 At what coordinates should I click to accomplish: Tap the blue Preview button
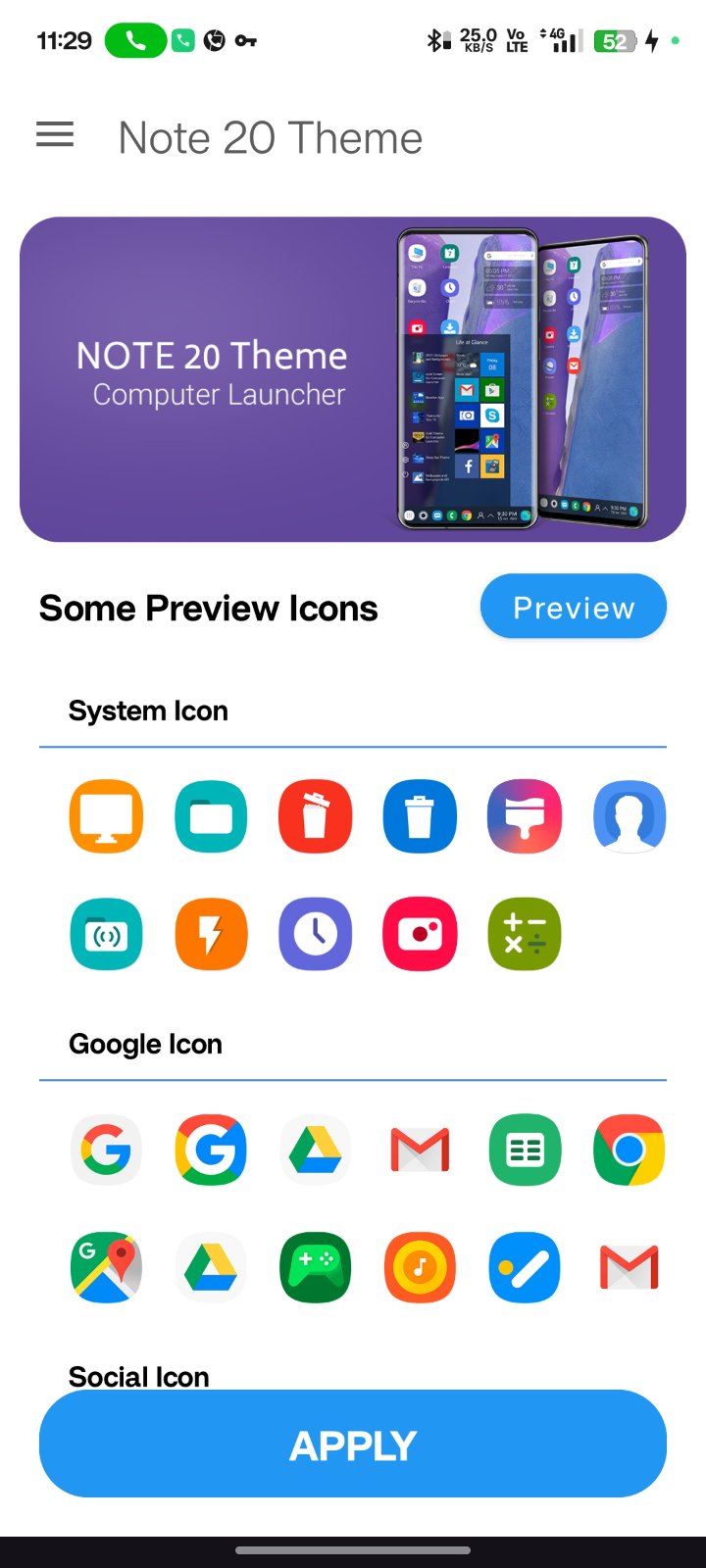tap(573, 607)
